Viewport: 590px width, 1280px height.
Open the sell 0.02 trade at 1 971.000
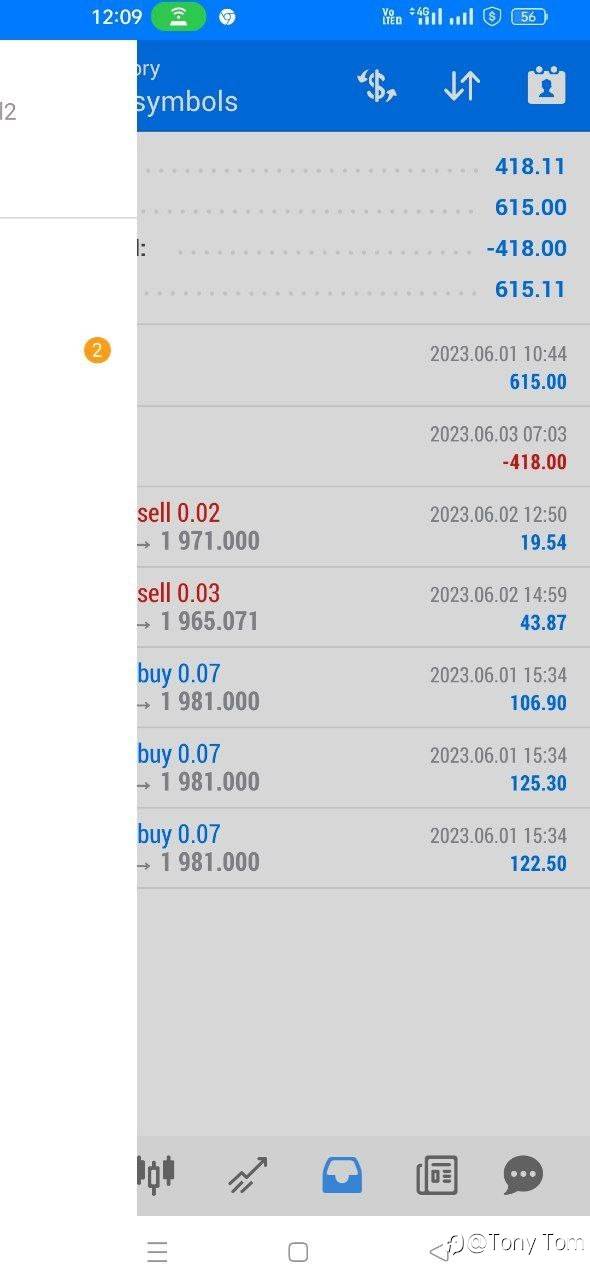[x=363, y=527]
